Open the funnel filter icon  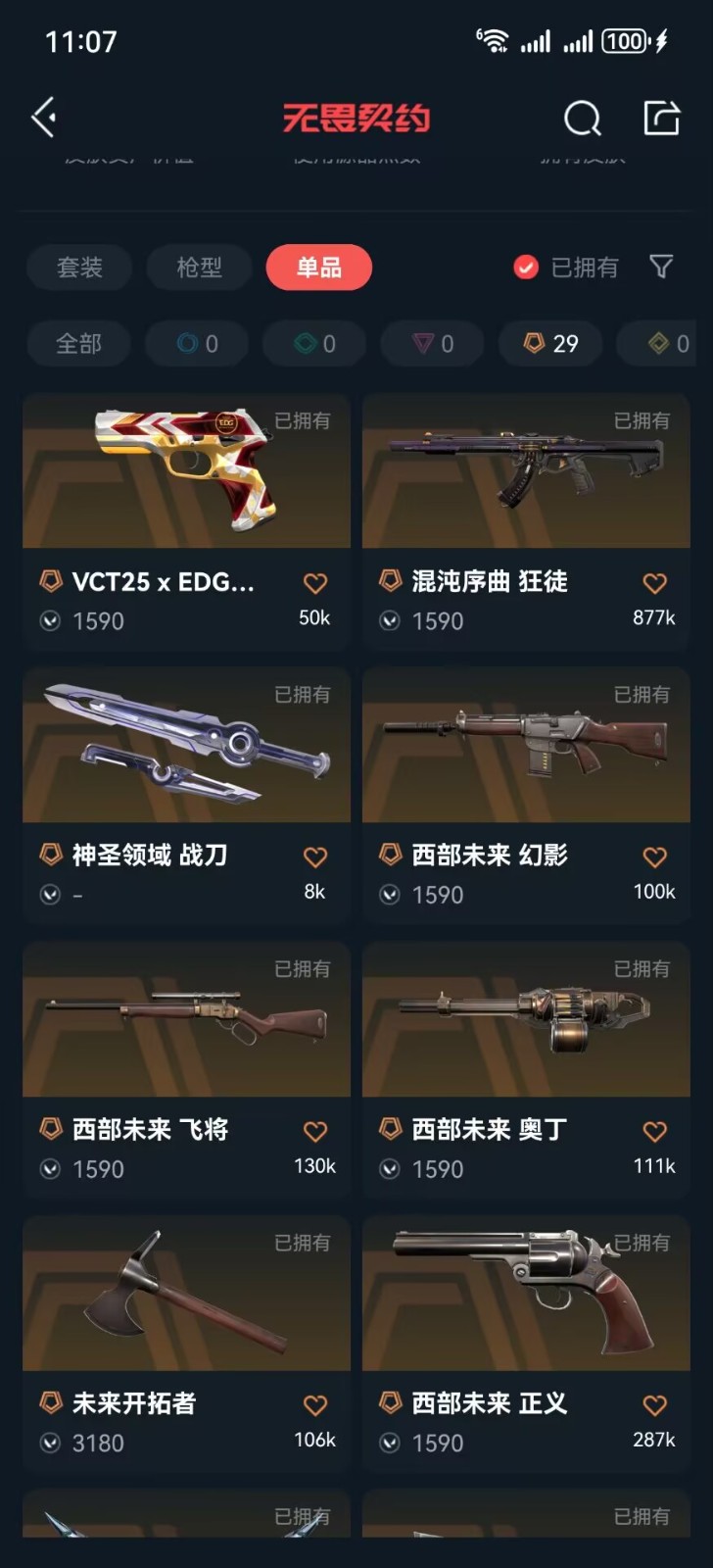[661, 267]
